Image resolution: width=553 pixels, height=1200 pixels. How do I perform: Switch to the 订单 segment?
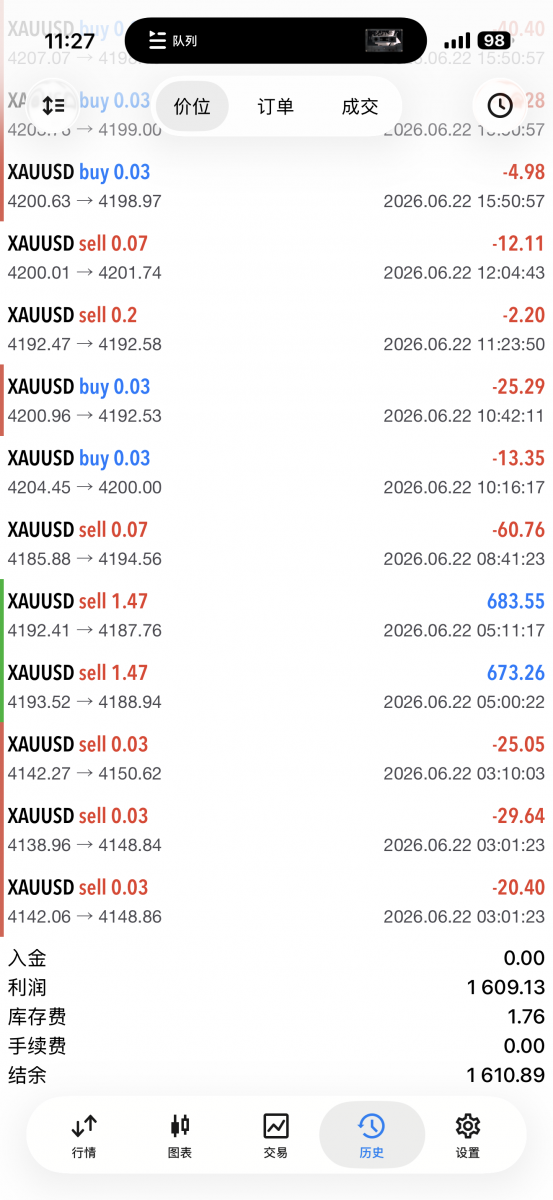click(276, 106)
